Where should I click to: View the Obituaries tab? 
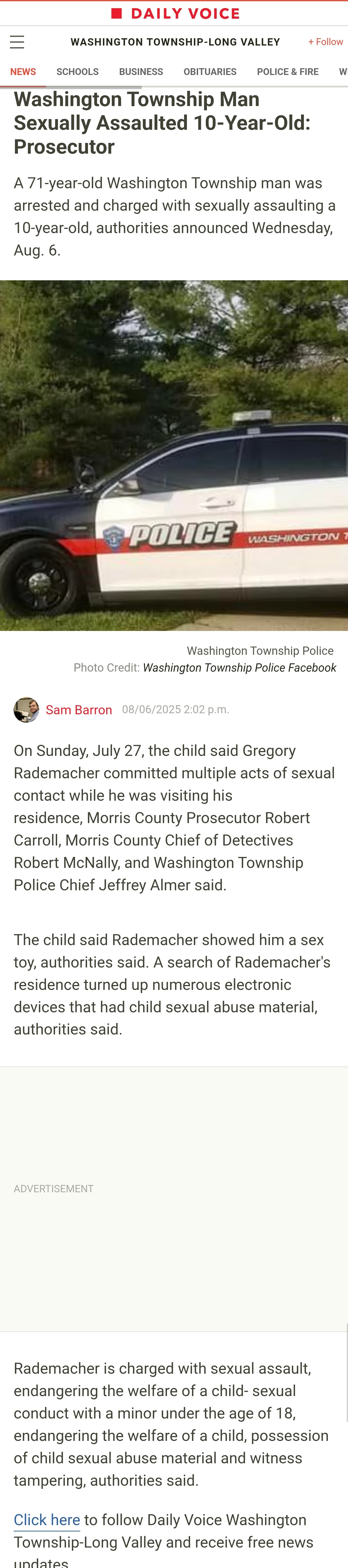210,72
